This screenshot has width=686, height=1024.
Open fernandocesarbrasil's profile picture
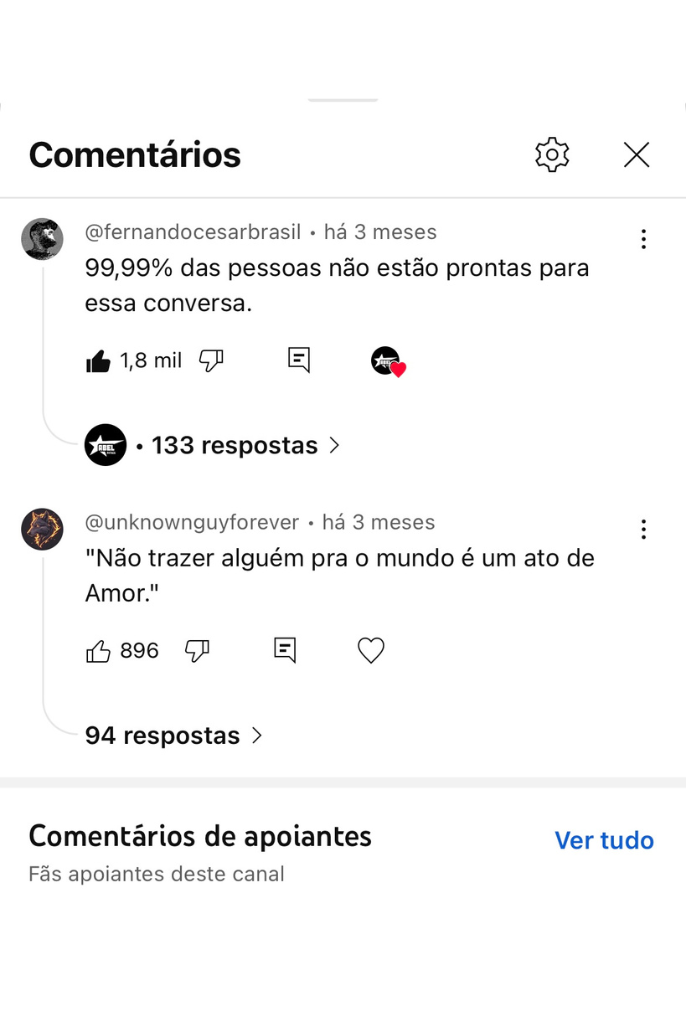point(42,239)
